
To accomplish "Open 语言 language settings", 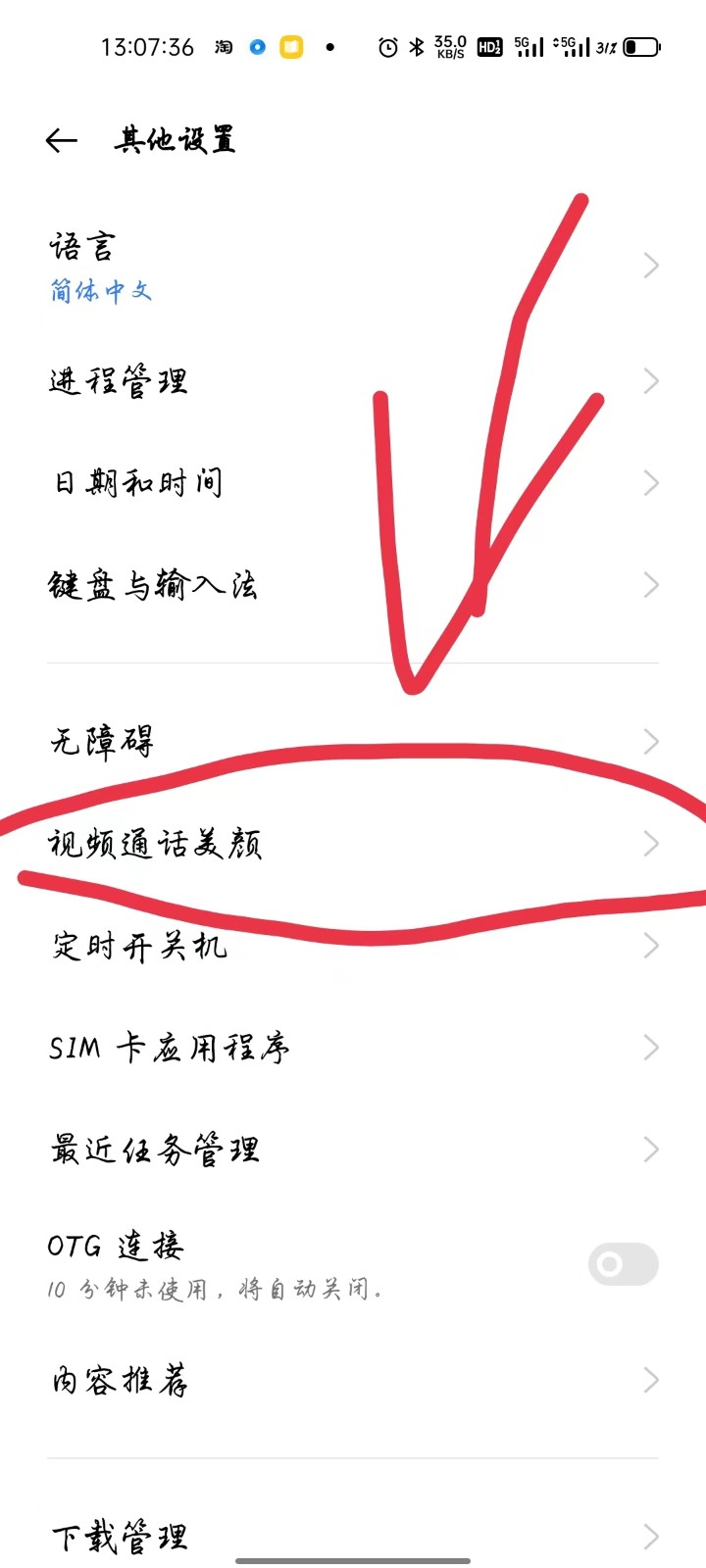I will click(x=353, y=266).
